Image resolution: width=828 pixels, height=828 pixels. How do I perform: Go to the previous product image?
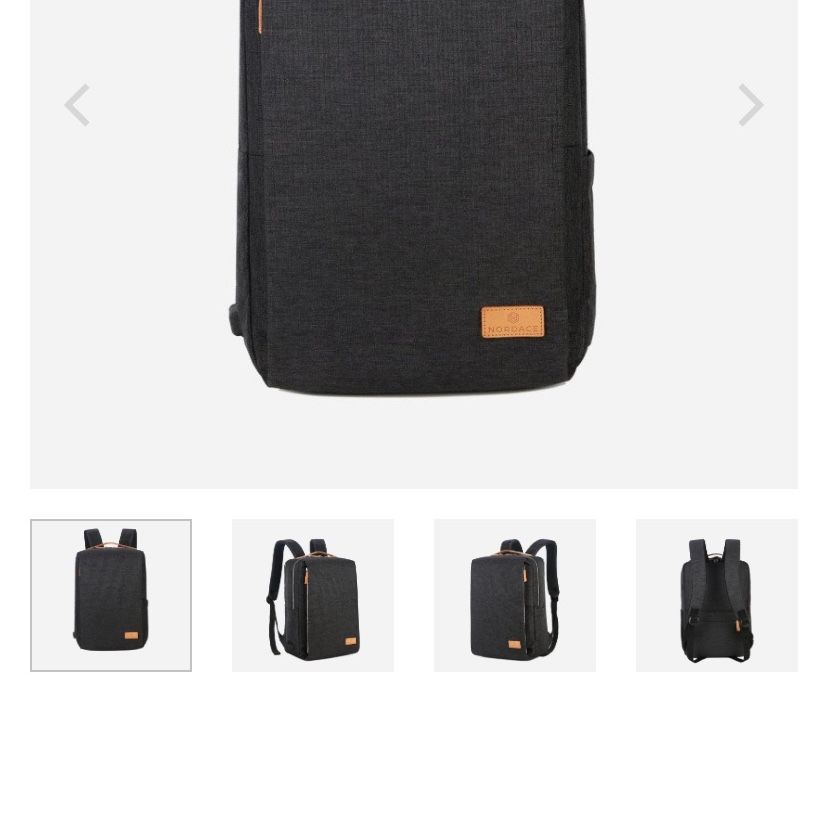[77, 105]
